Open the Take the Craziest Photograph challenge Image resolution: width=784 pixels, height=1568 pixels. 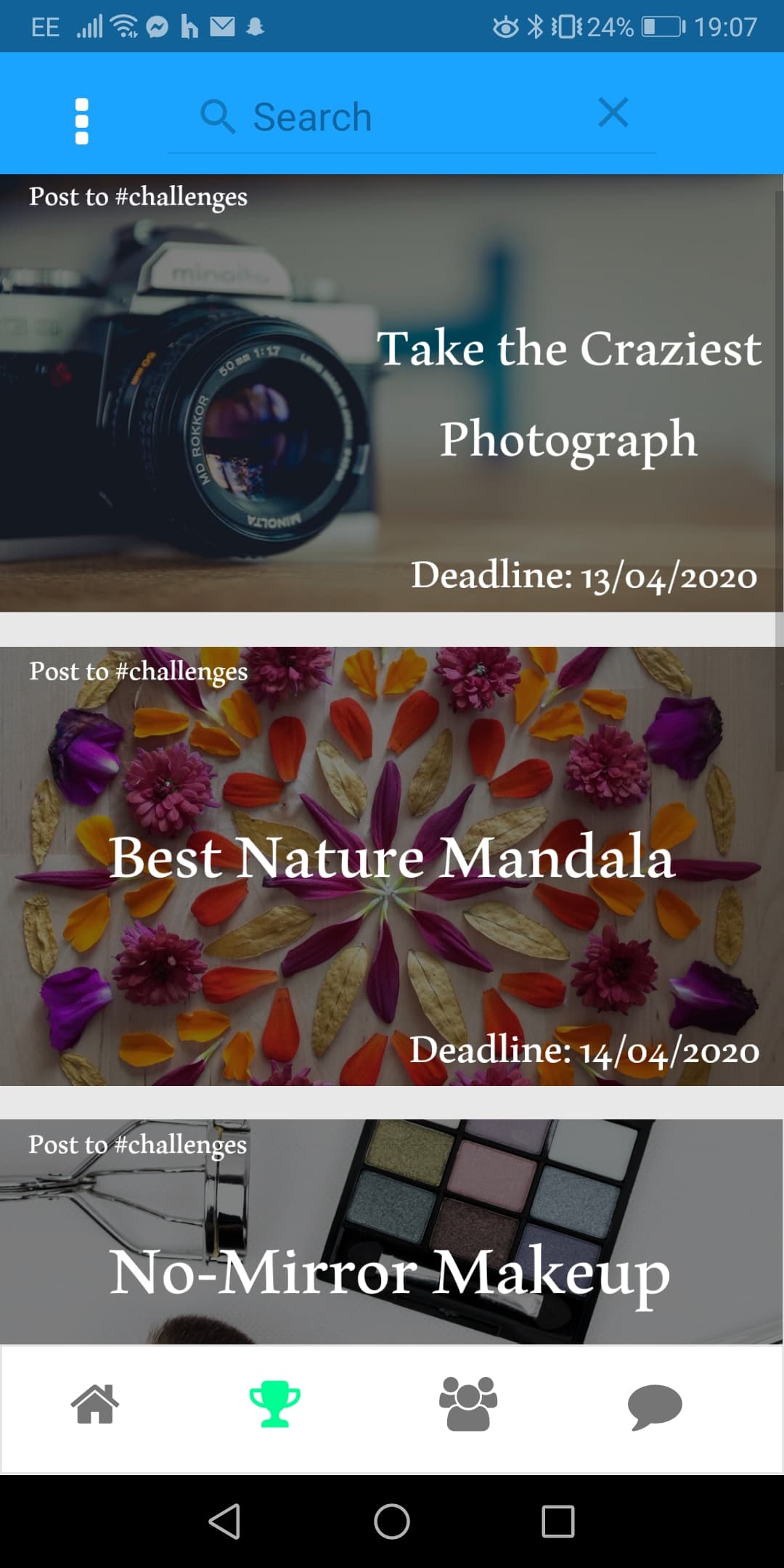pyautogui.click(x=392, y=393)
